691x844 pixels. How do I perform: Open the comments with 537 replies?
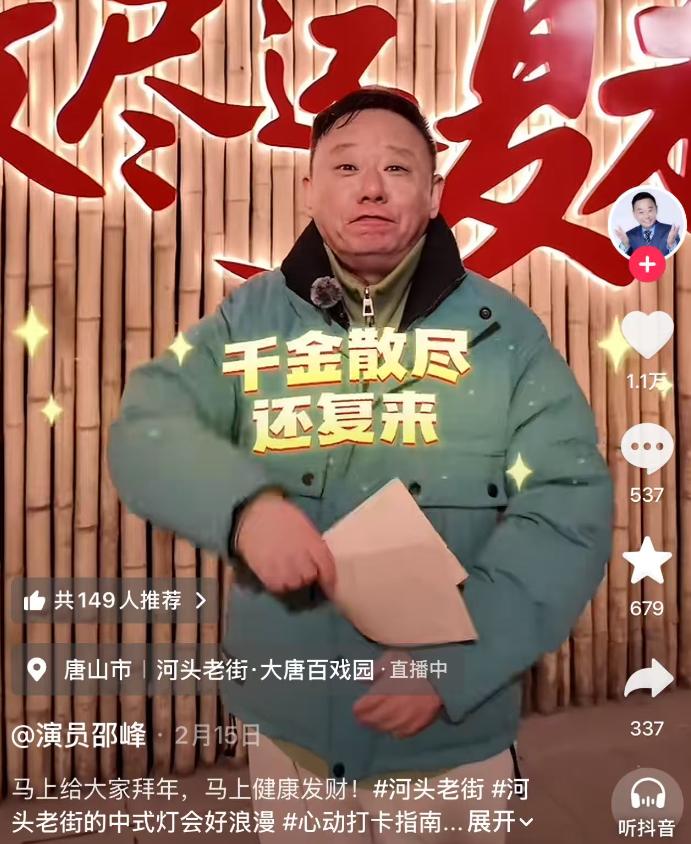click(x=647, y=449)
